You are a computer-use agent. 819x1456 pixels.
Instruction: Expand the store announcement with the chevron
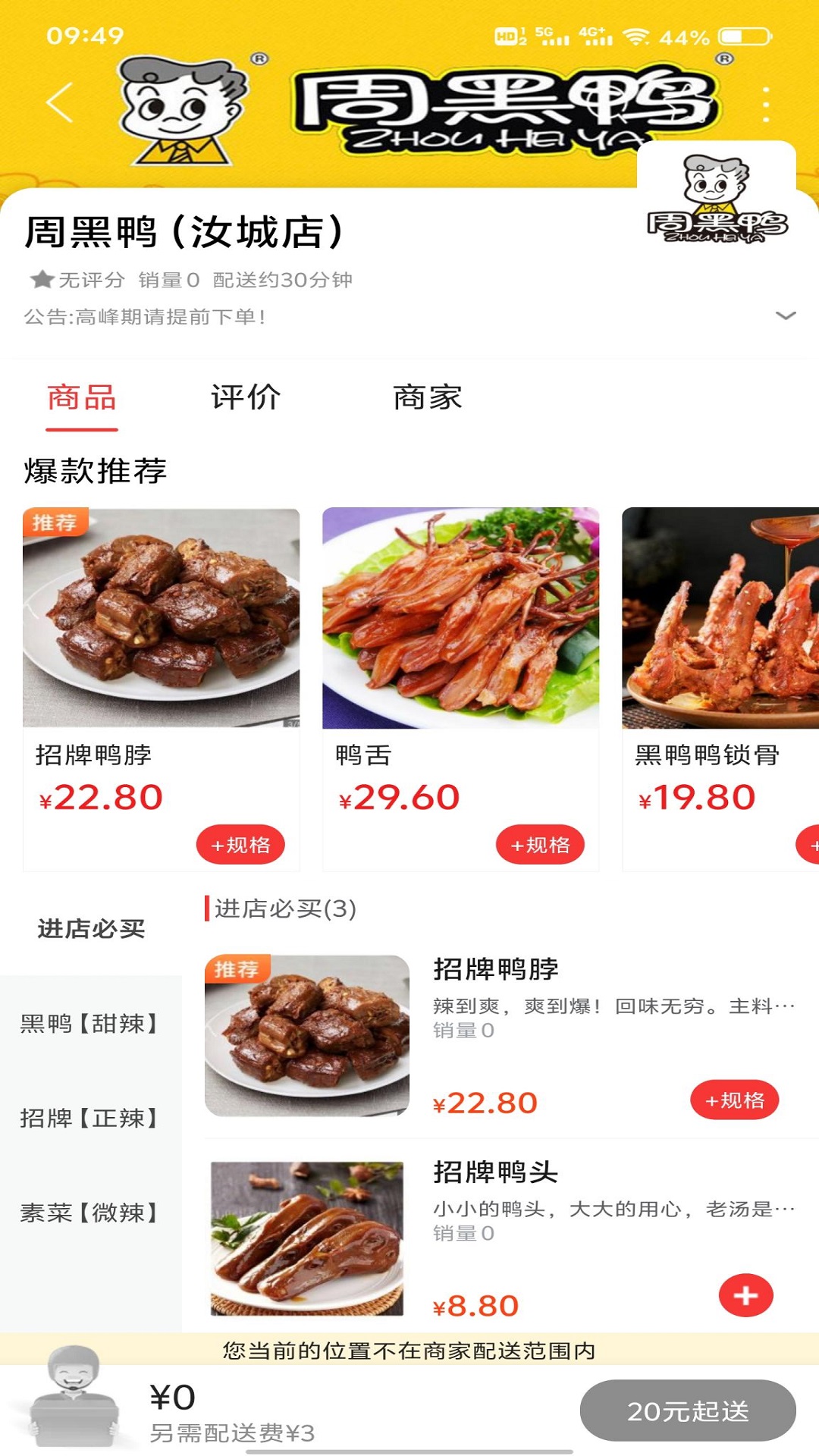pos(783,317)
